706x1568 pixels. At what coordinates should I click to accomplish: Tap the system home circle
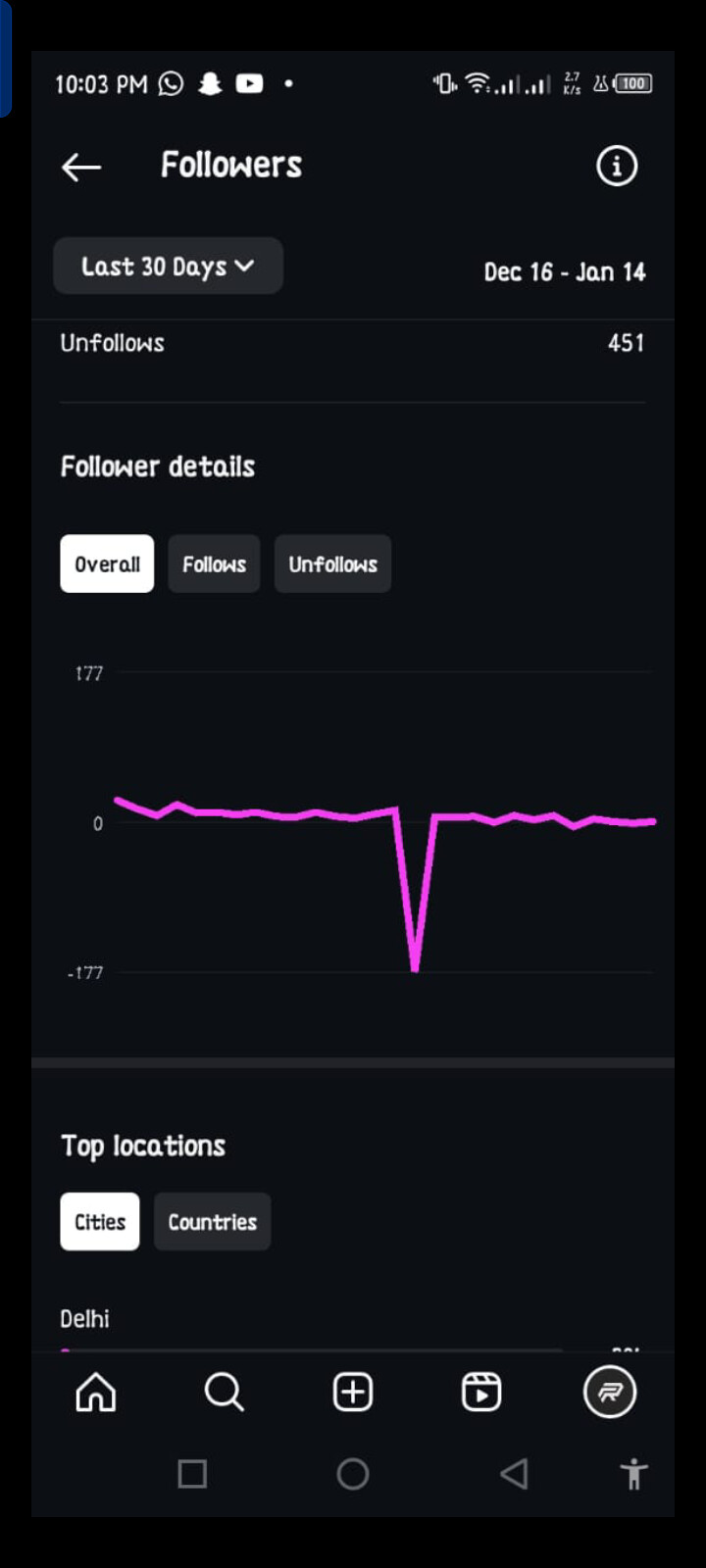pyautogui.click(x=353, y=1474)
